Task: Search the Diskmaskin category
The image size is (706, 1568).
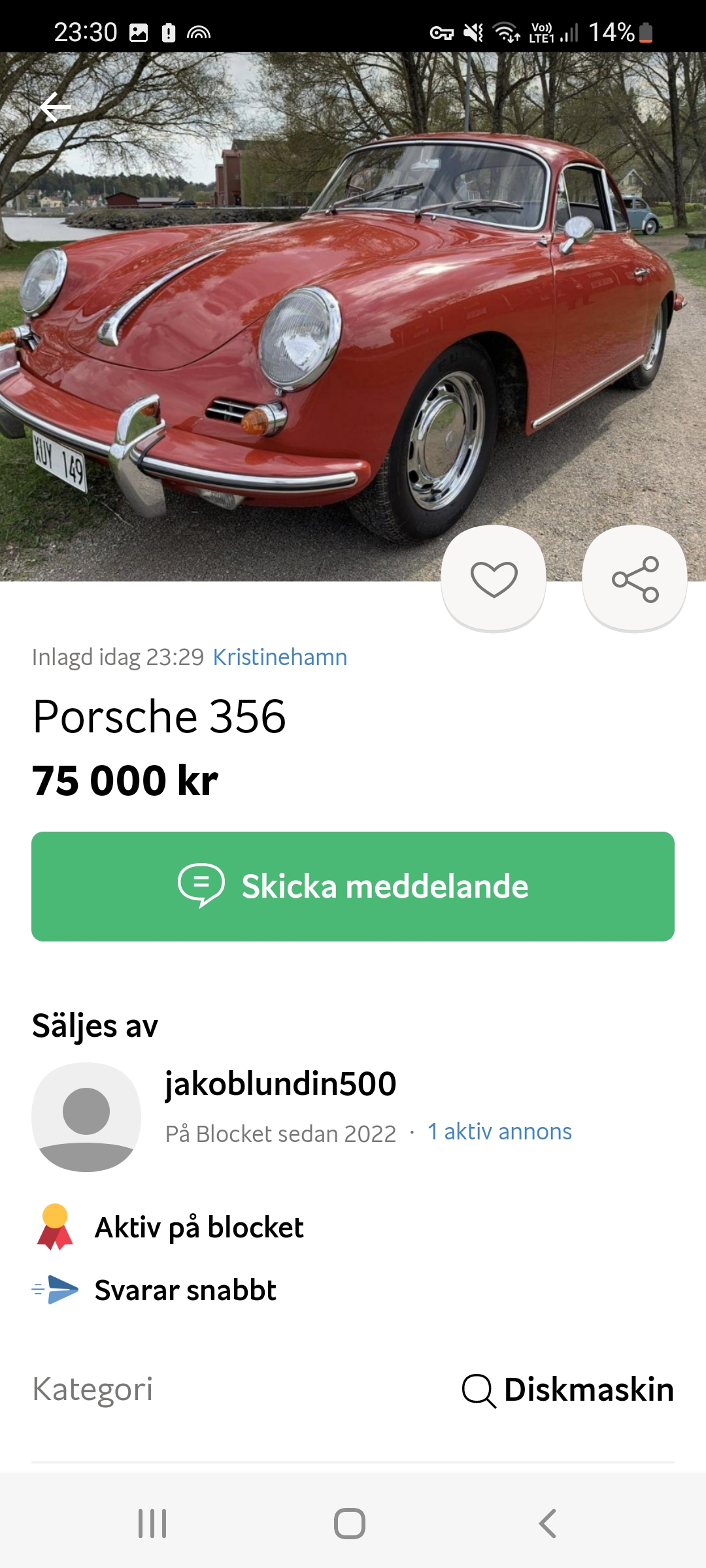Action: click(567, 1390)
